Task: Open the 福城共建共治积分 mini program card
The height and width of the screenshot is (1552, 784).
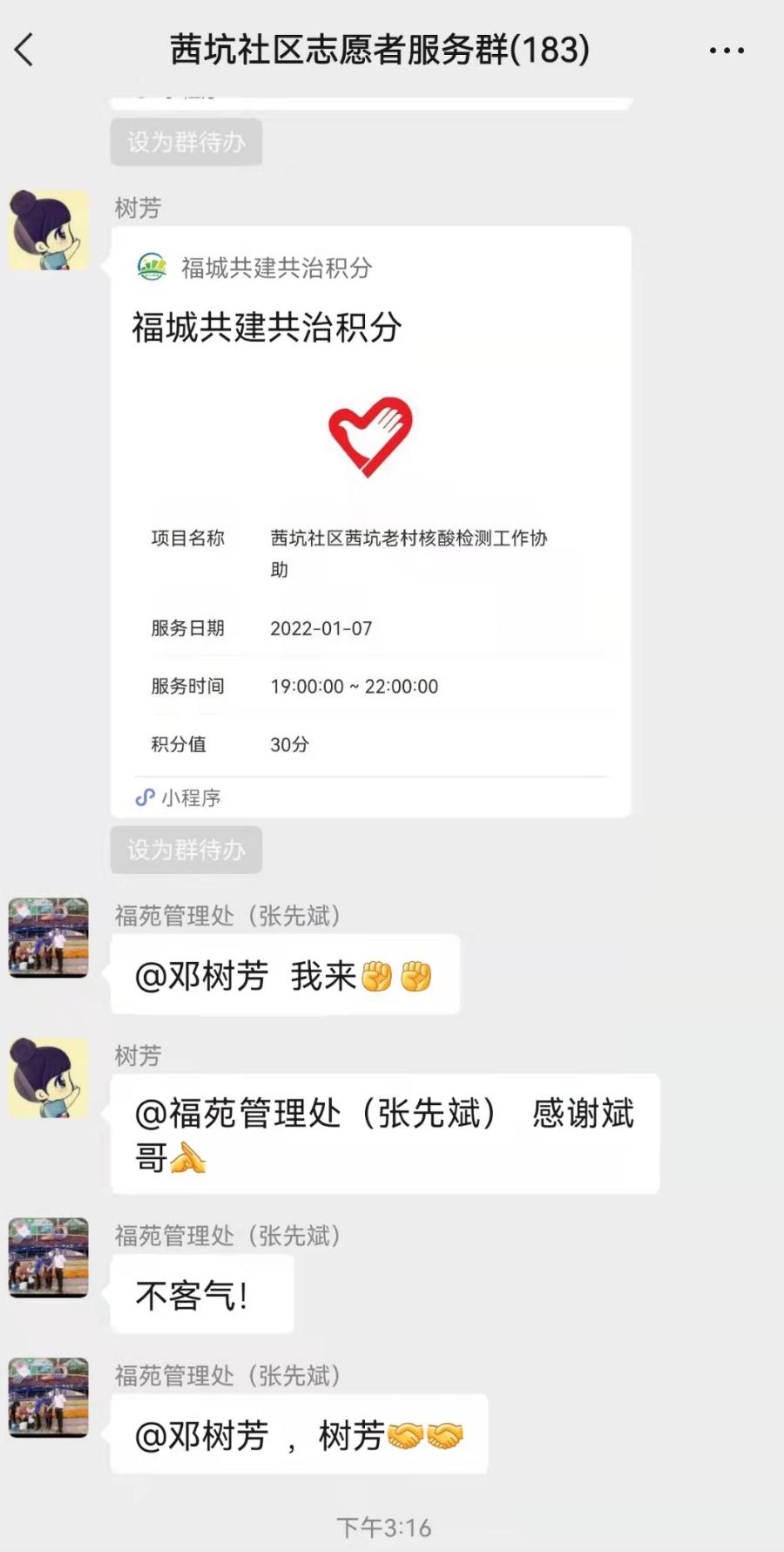Action: [x=370, y=521]
